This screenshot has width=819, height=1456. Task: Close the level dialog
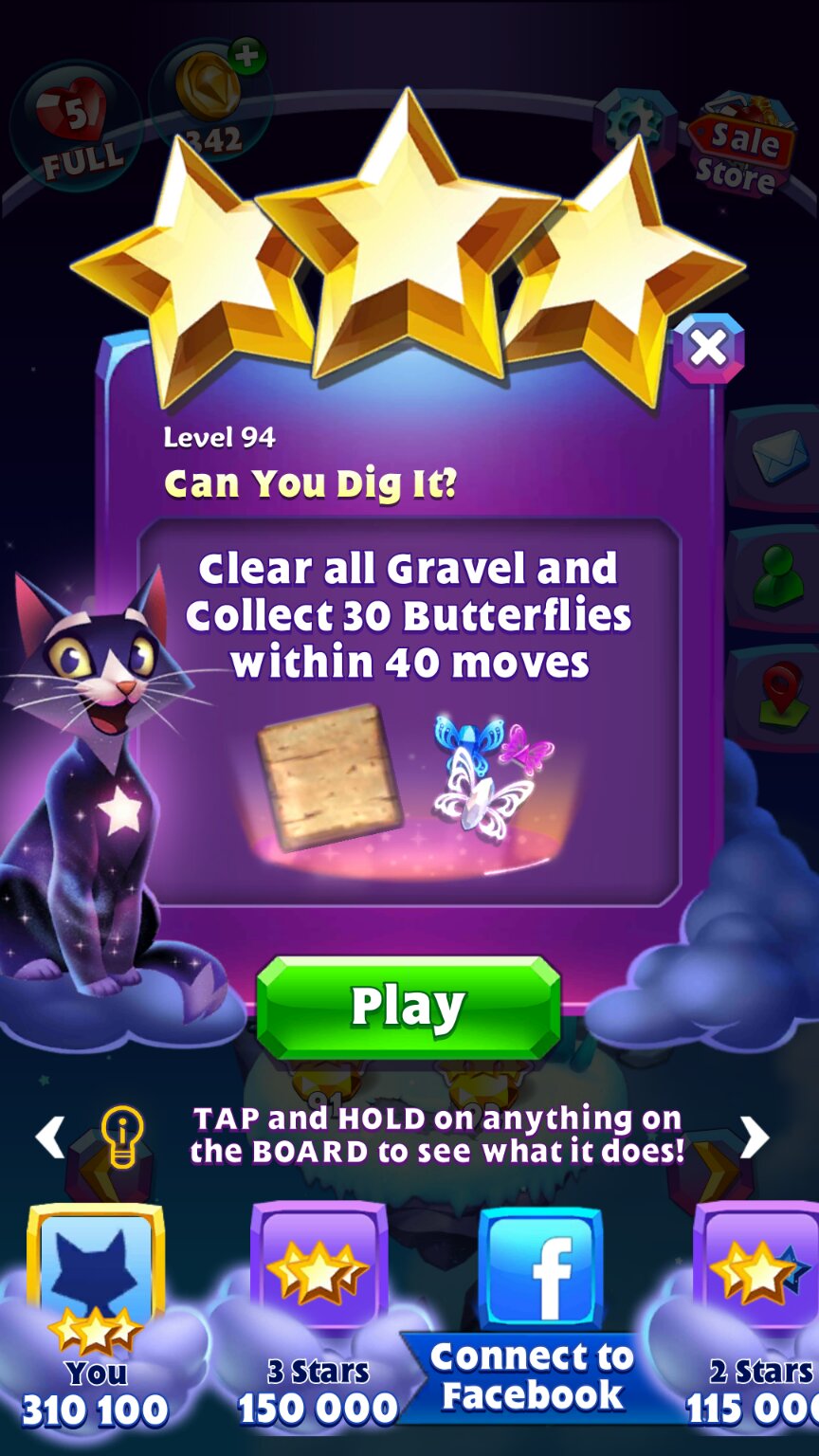pos(708,349)
